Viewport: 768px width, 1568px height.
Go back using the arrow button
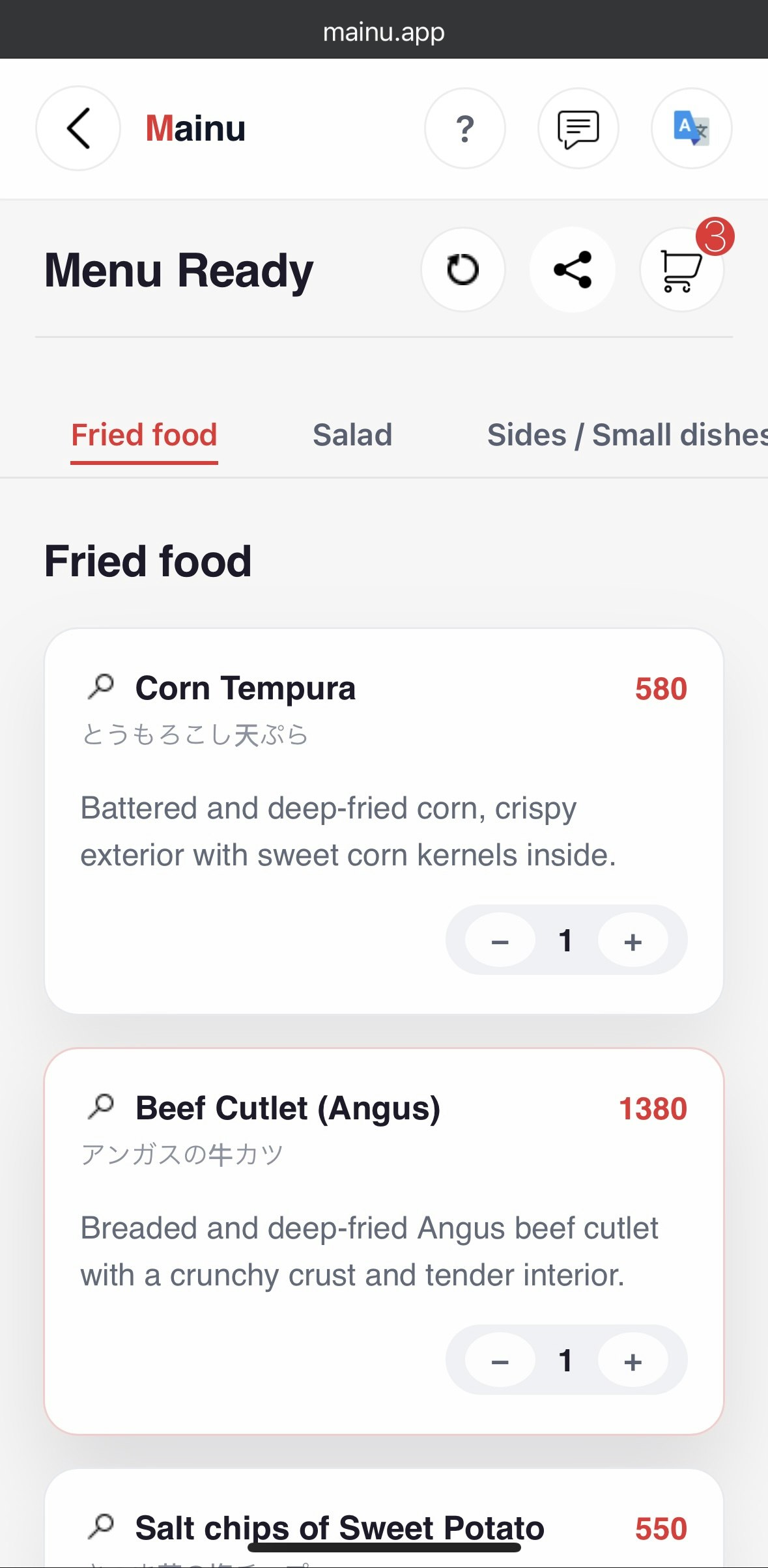click(x=78, y=128)
